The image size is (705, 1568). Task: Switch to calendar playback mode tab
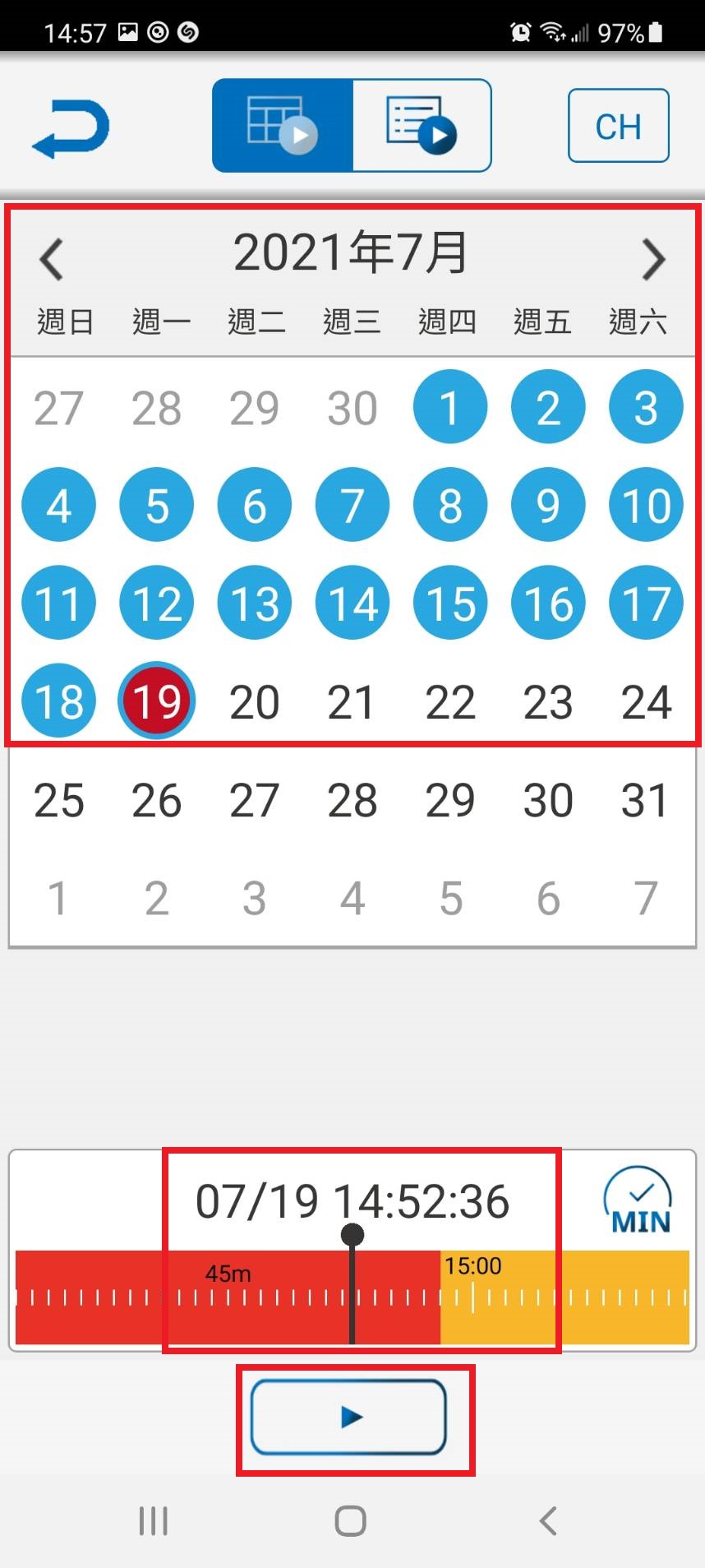[283, 125]
